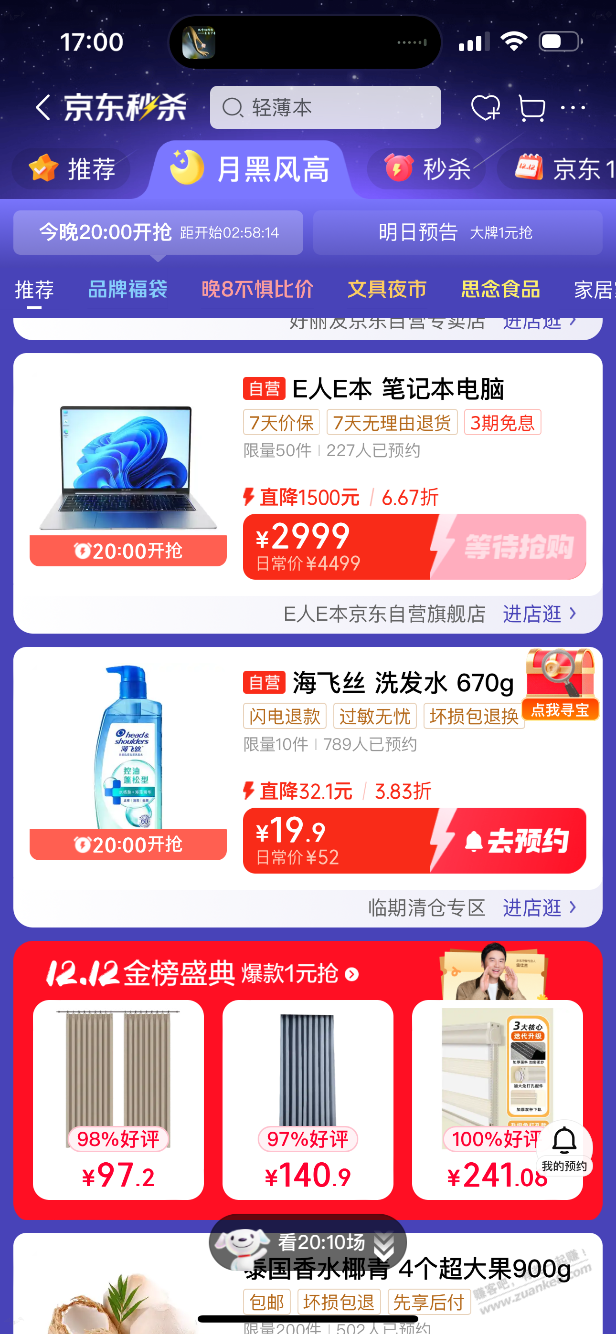The image size is (616, 1334).
Task: Open the 轻薄本 search box
Action: coord(325,108)
